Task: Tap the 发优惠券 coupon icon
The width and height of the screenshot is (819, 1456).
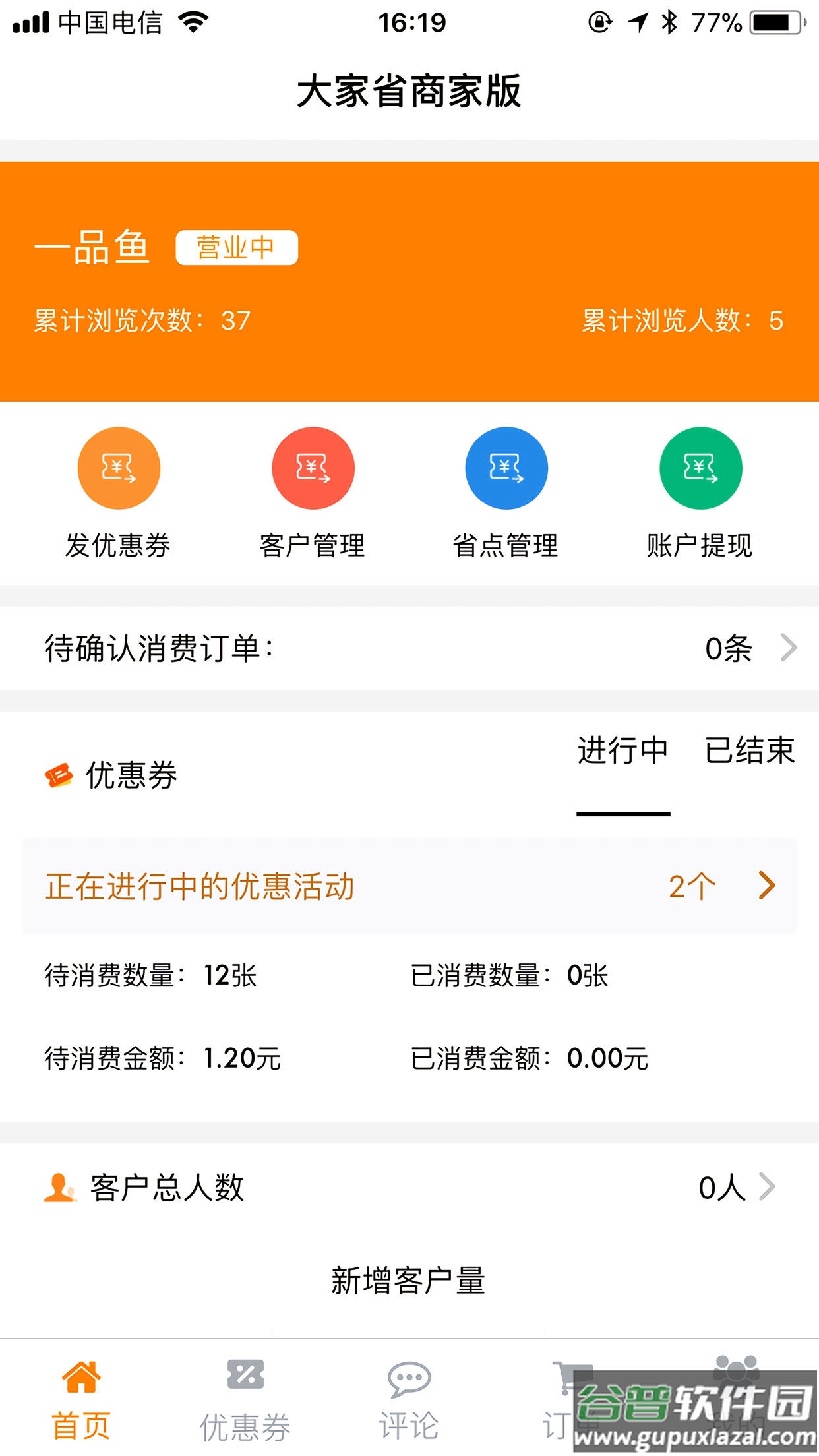Action: (119, 468)
